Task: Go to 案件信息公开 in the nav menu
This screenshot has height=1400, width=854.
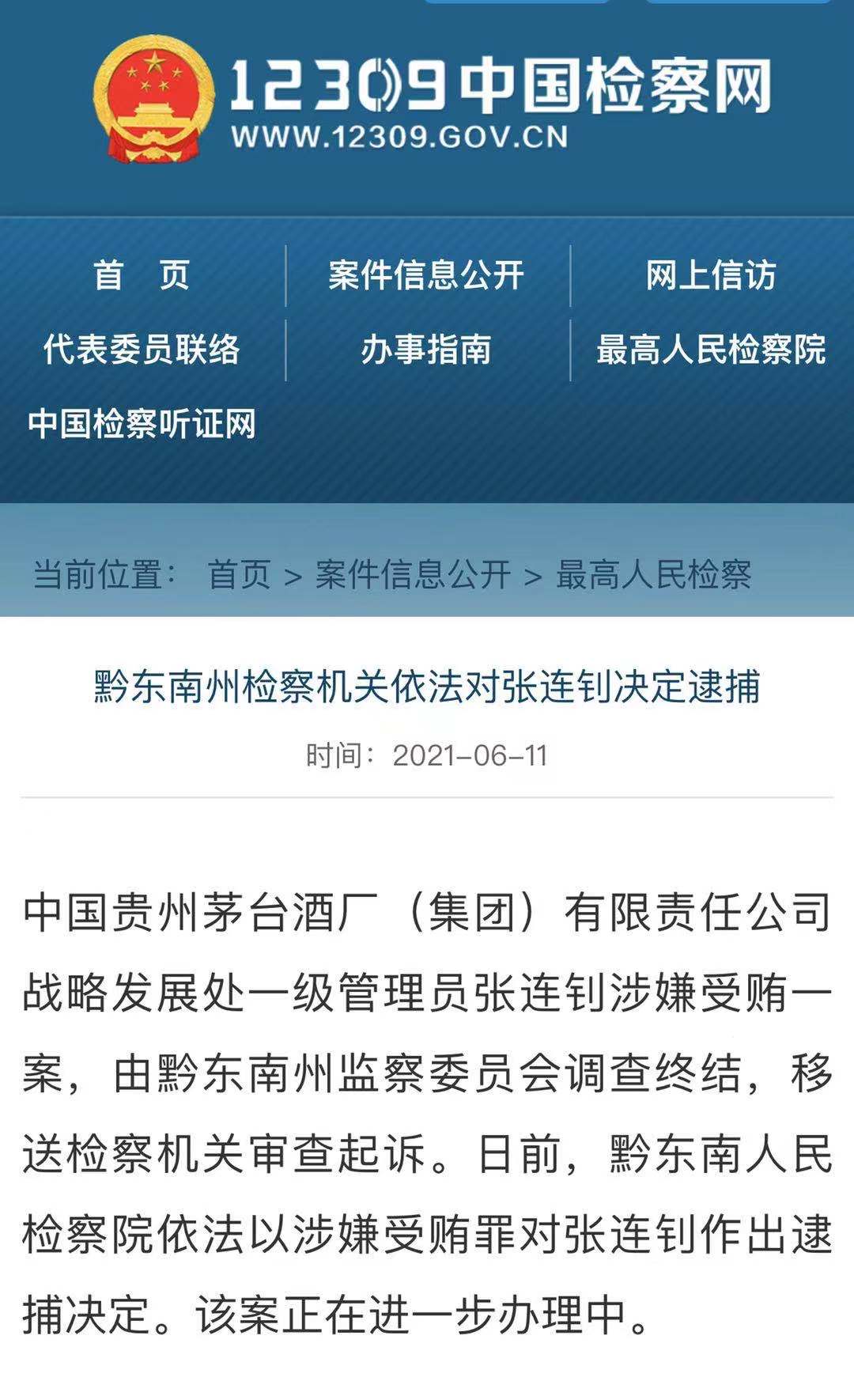Action: (x=426, y=275)
